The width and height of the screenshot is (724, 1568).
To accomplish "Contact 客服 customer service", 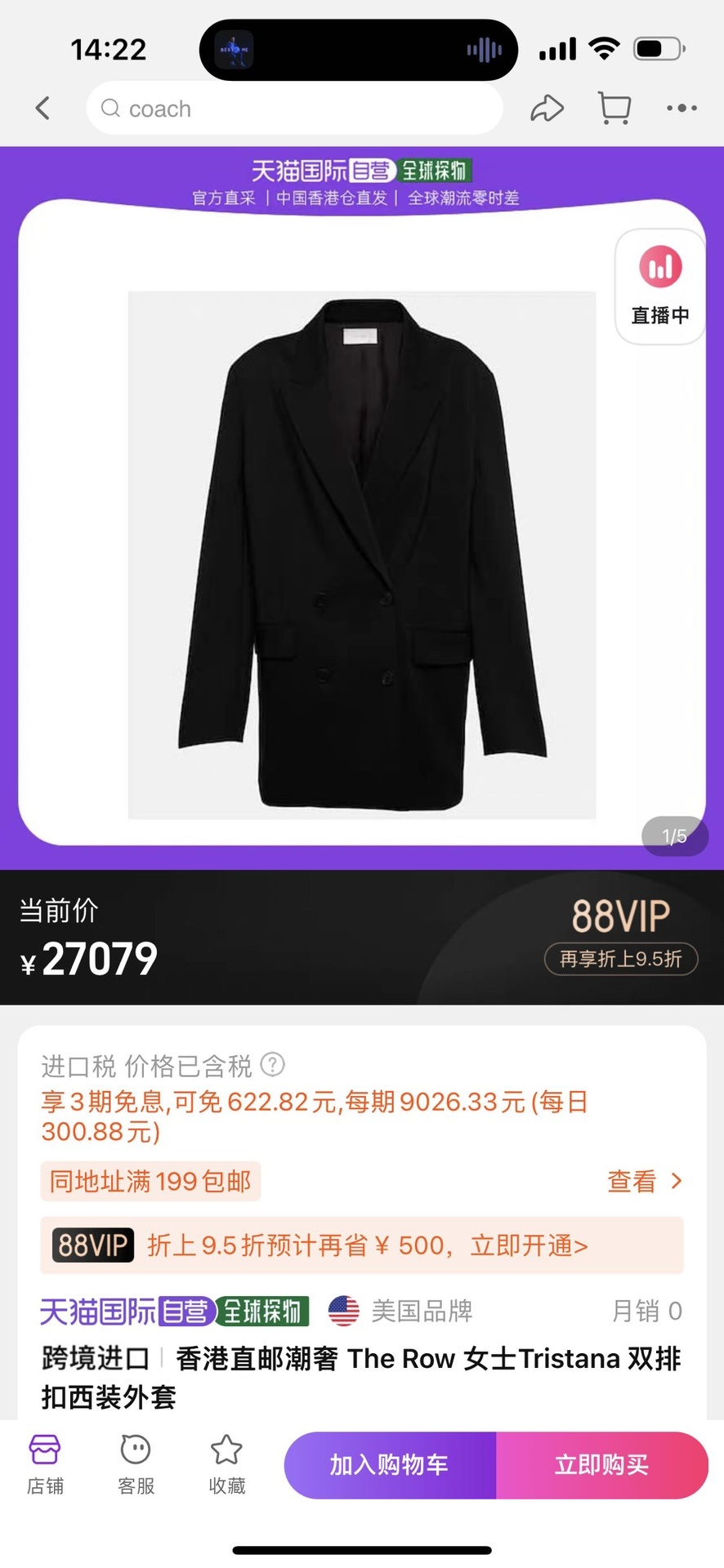I will coord(136,1464).
